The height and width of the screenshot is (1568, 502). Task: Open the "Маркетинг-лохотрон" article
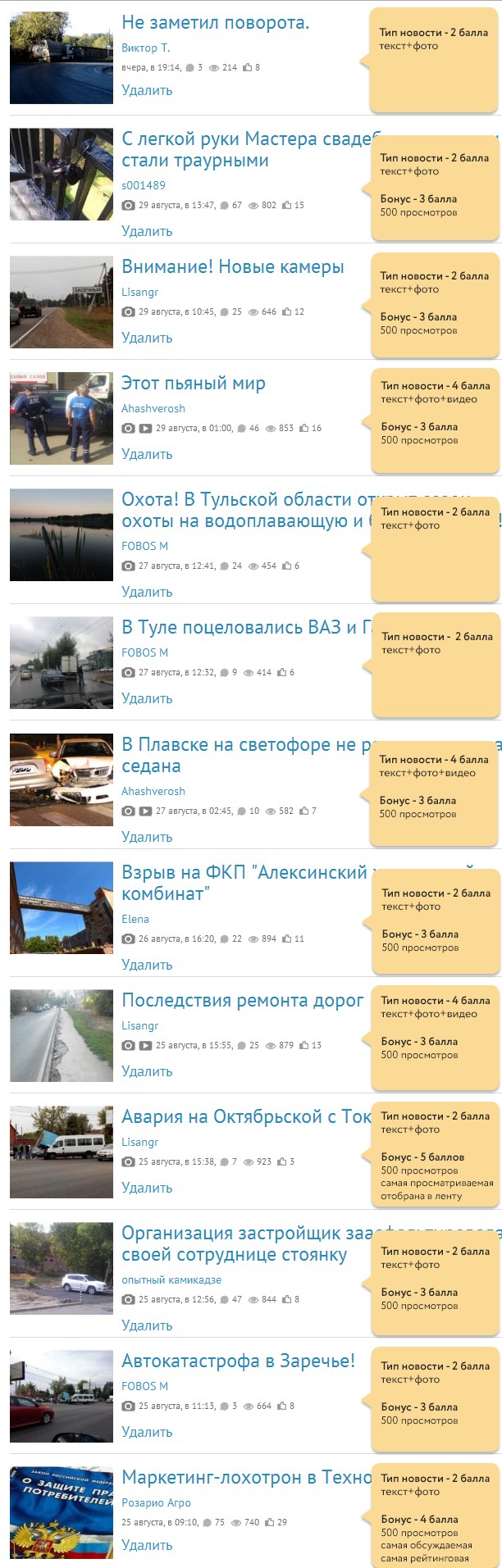click(246, 1478)
